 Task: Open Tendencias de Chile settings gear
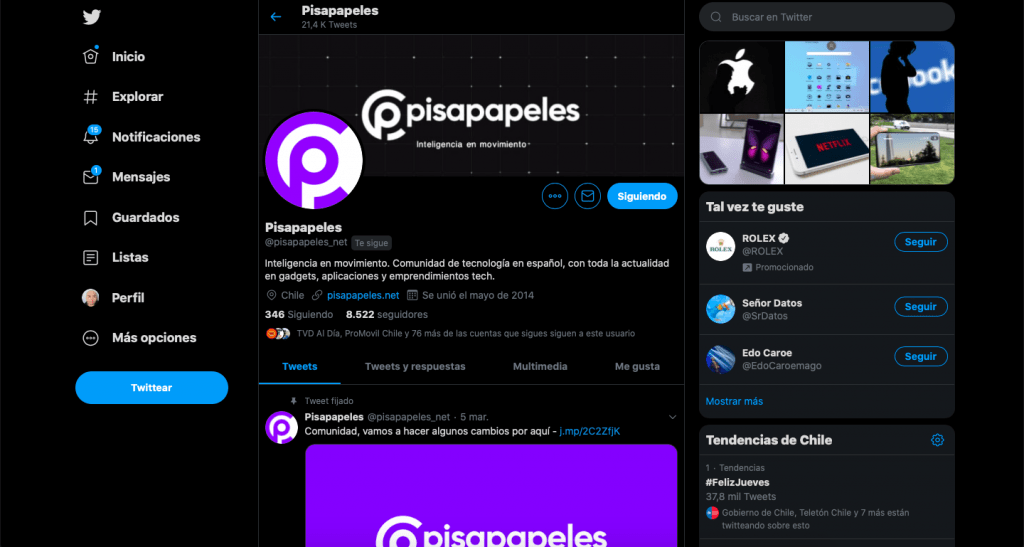pos(937,440)
